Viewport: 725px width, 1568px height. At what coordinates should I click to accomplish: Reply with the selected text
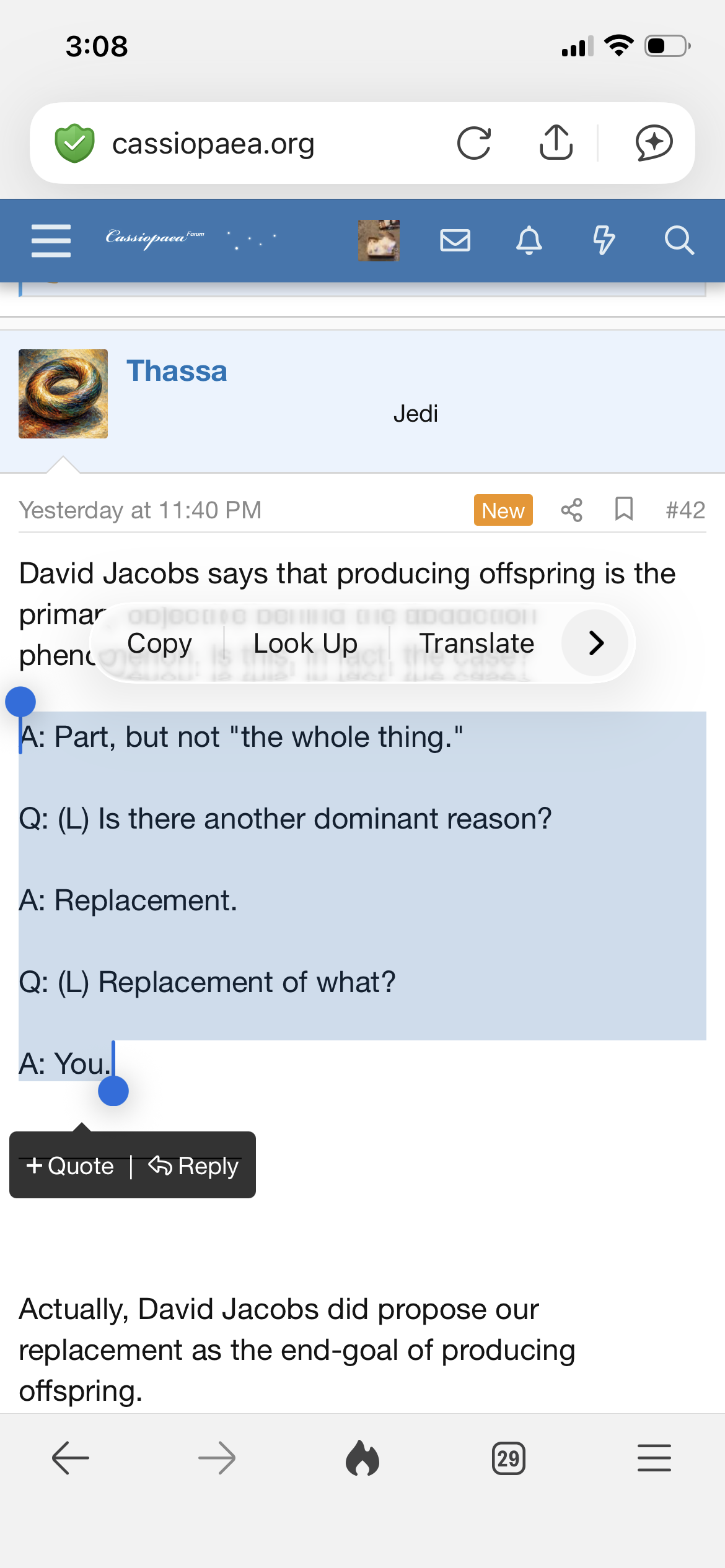[194, 1166]
